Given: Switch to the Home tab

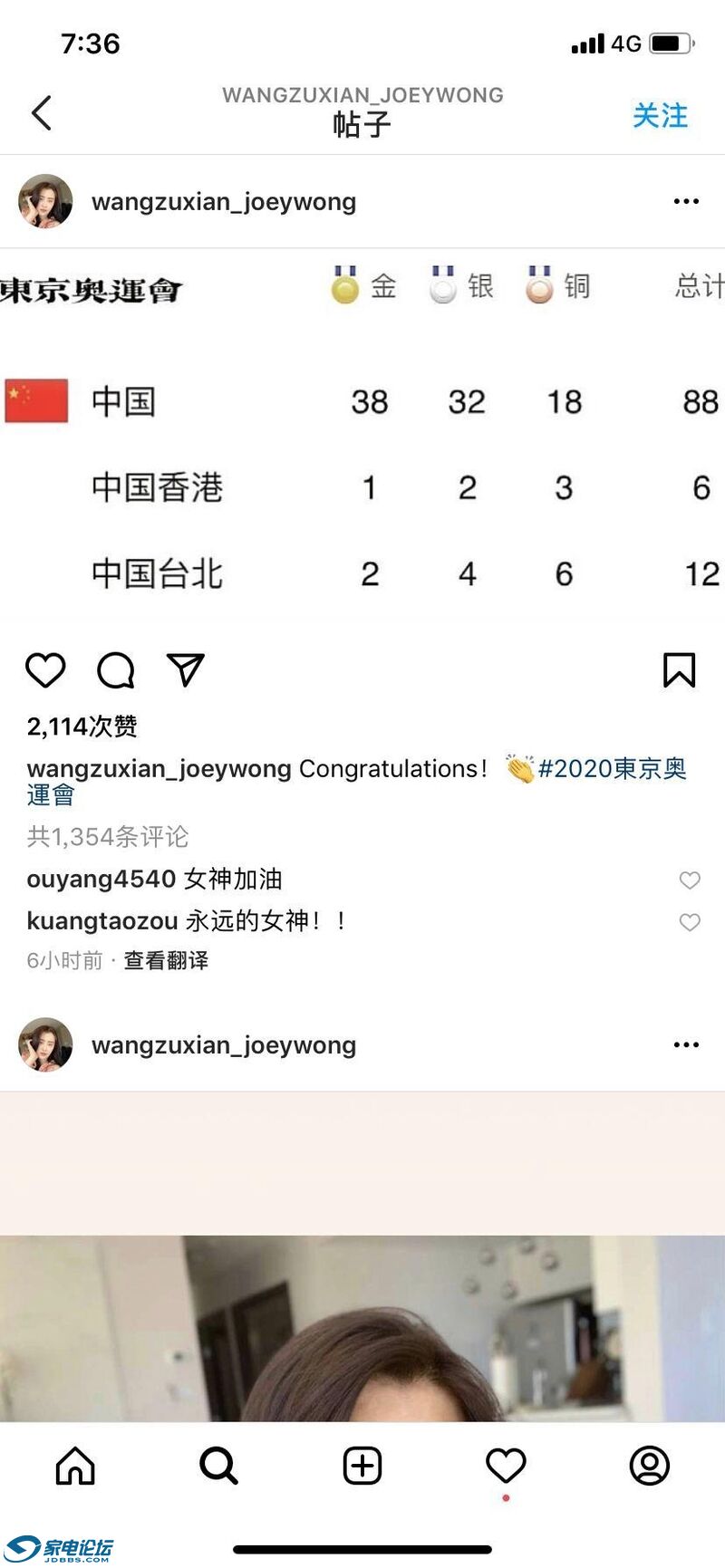Looking at the screenshot, I should tap(75, 1465).
